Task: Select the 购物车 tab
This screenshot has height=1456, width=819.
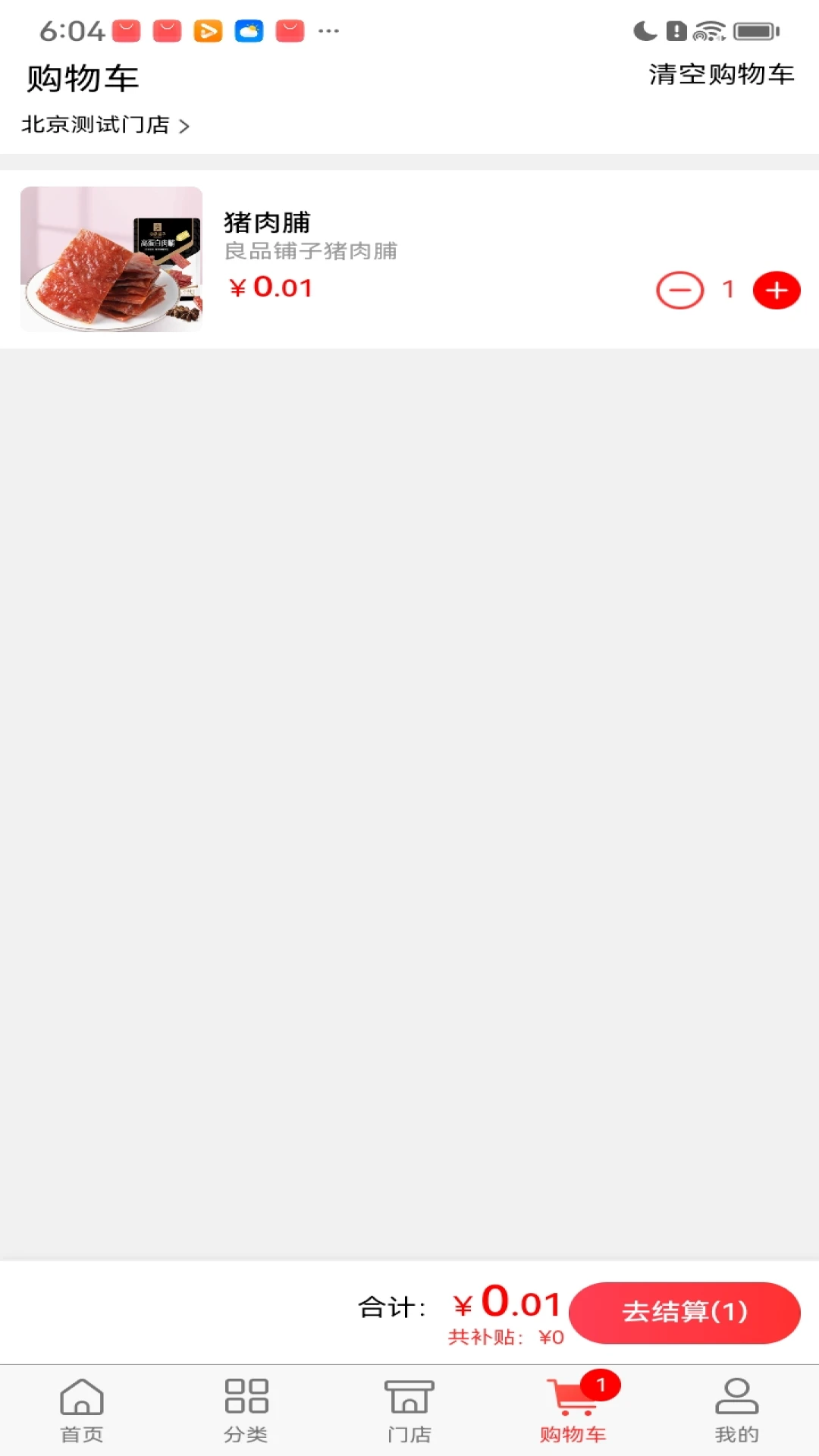Action: 573,1410
